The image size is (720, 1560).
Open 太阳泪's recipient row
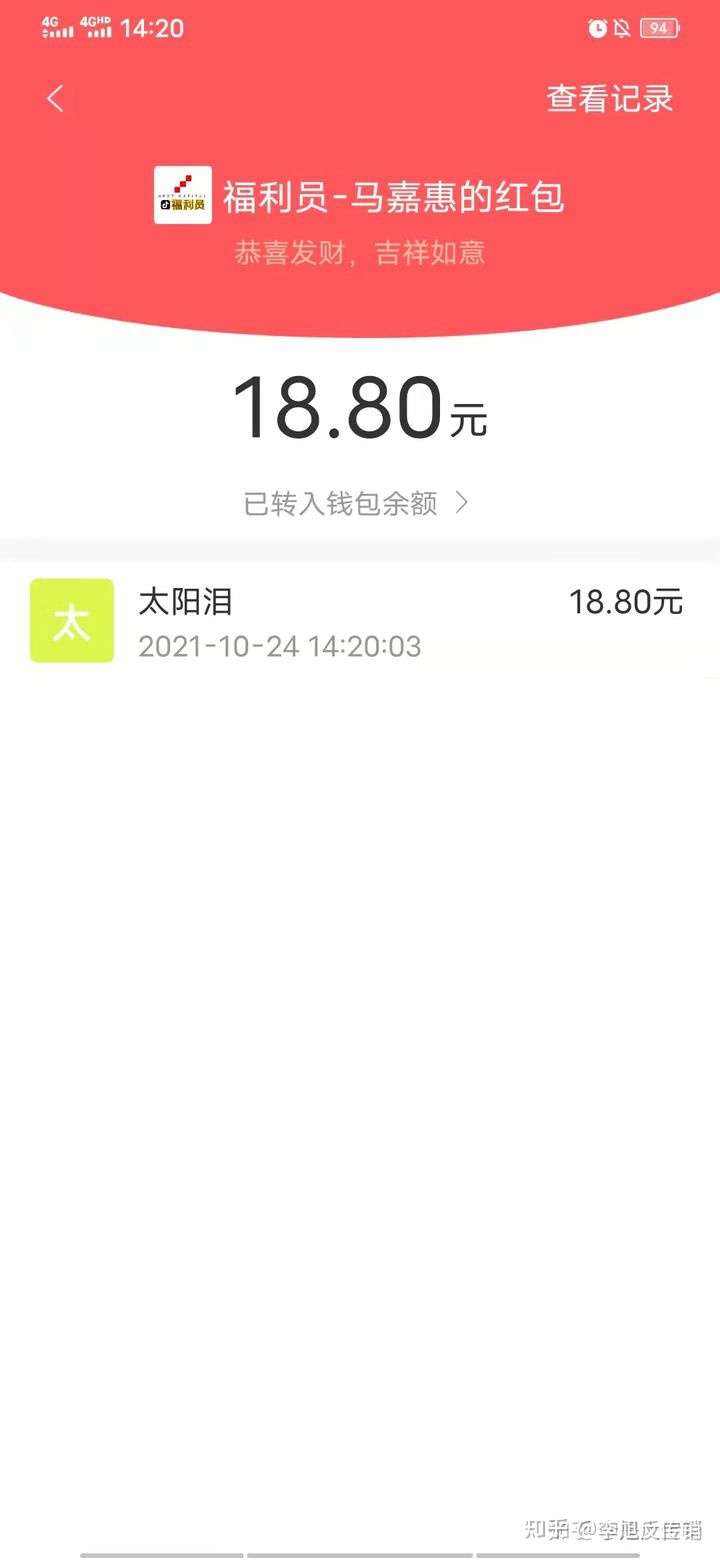(358, 622)
